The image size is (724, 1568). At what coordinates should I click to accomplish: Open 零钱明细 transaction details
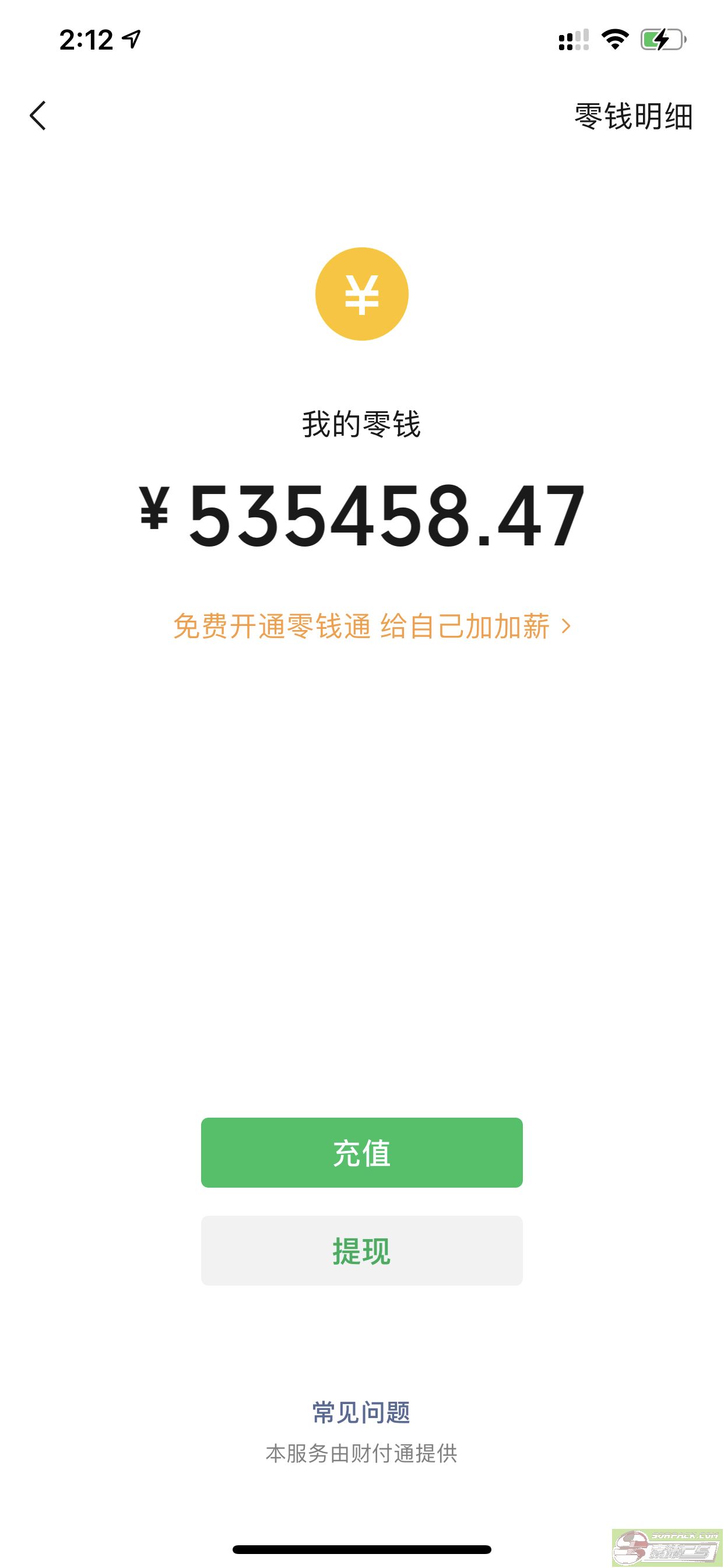633,116
